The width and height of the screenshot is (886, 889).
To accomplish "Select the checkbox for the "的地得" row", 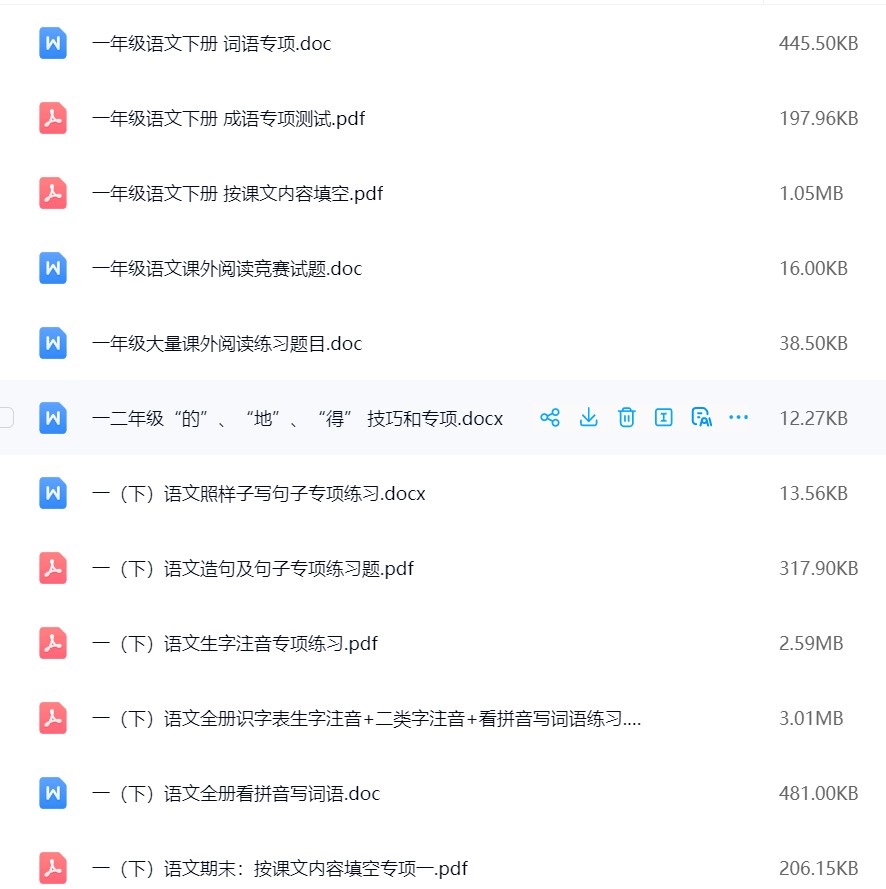I will (6, 418).
